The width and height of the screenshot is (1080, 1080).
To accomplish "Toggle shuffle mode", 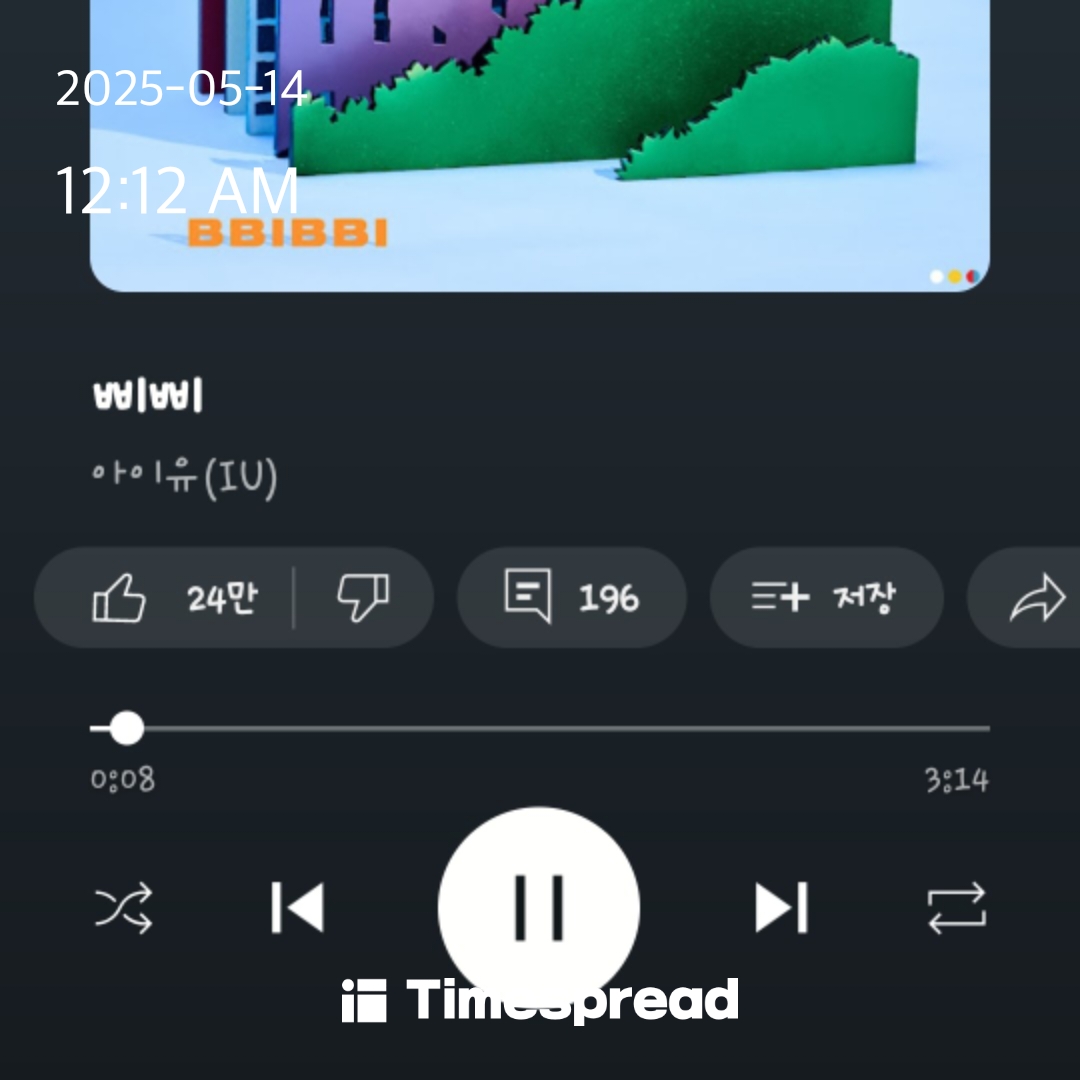I will tap(124, 908).
